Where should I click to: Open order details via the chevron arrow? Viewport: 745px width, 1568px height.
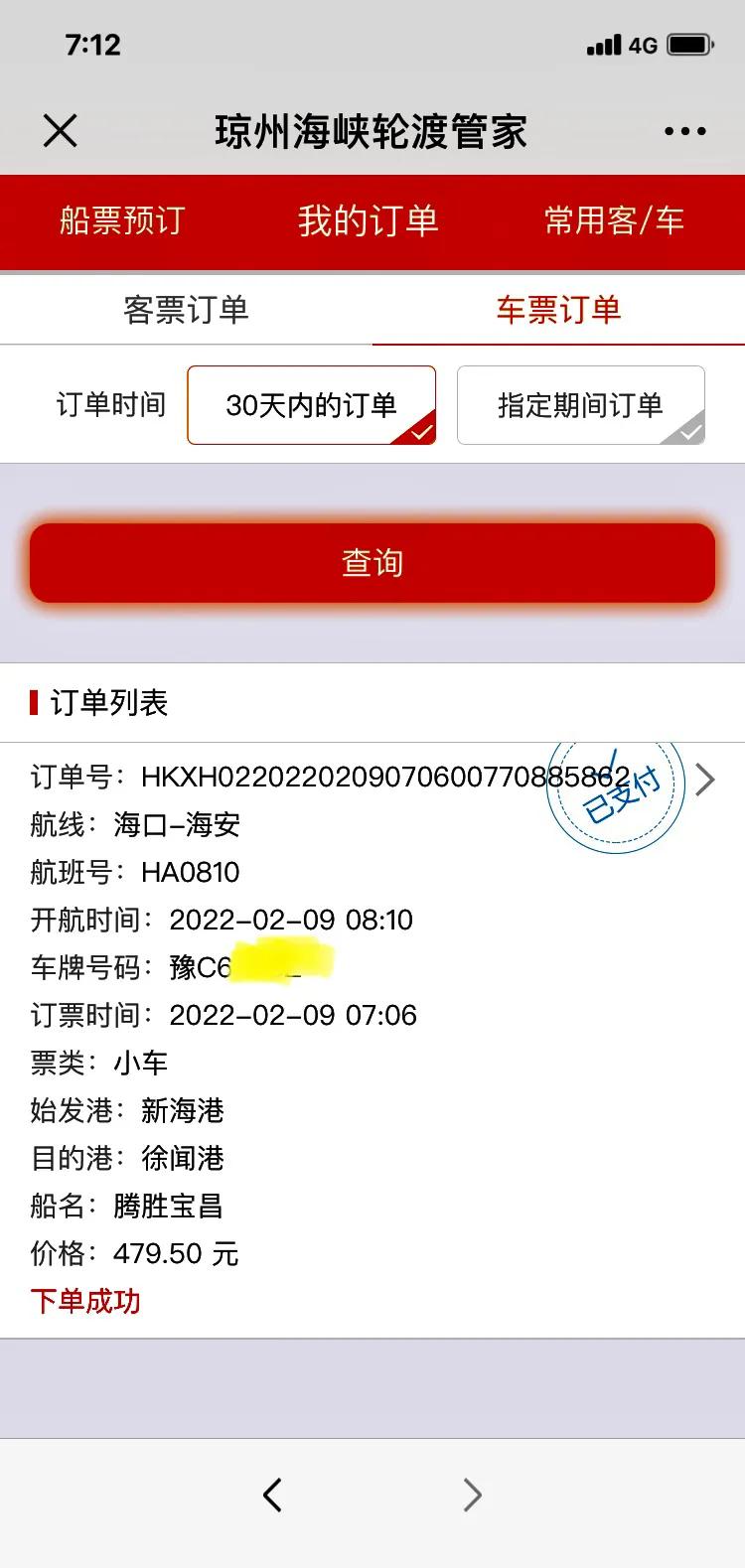pos(705,780)
